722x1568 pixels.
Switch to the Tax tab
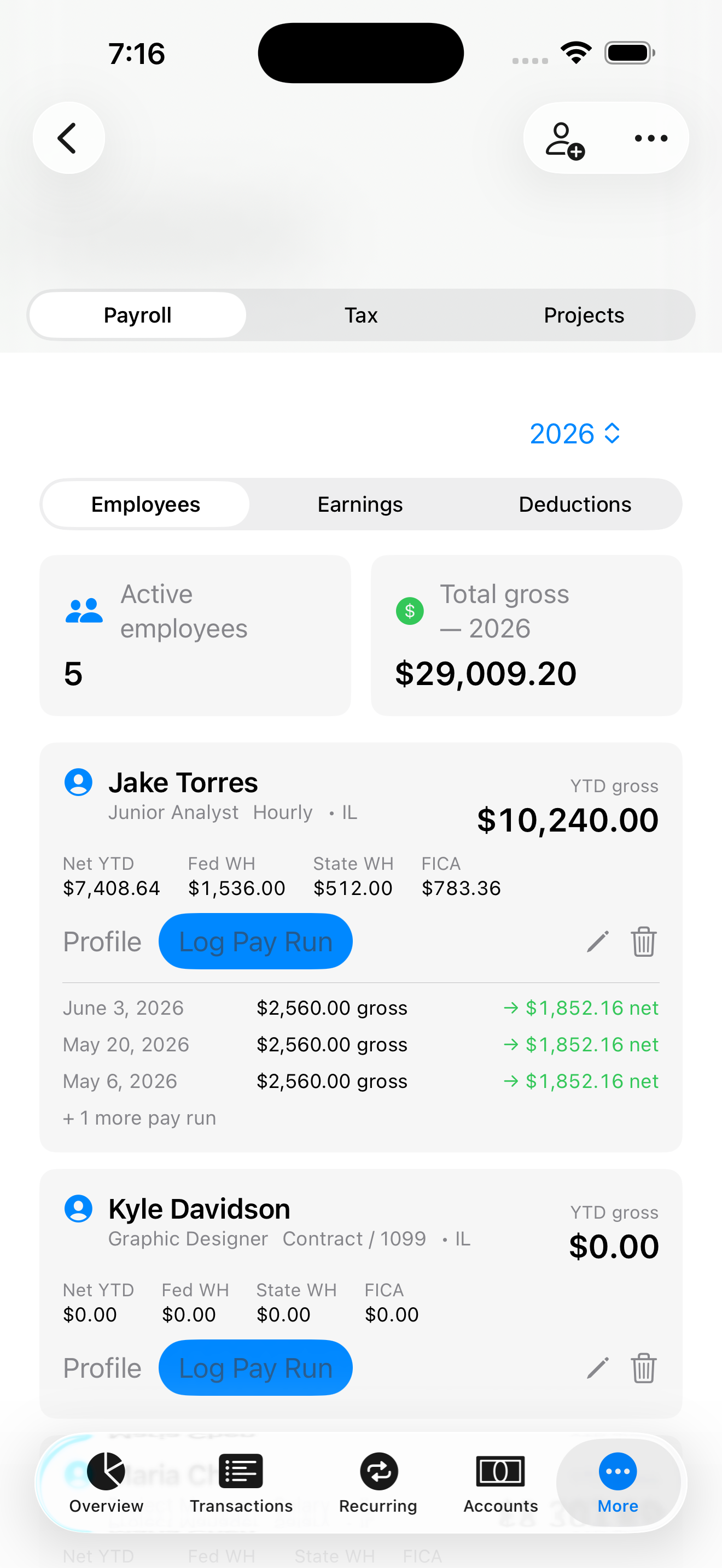tap(361, 315)
